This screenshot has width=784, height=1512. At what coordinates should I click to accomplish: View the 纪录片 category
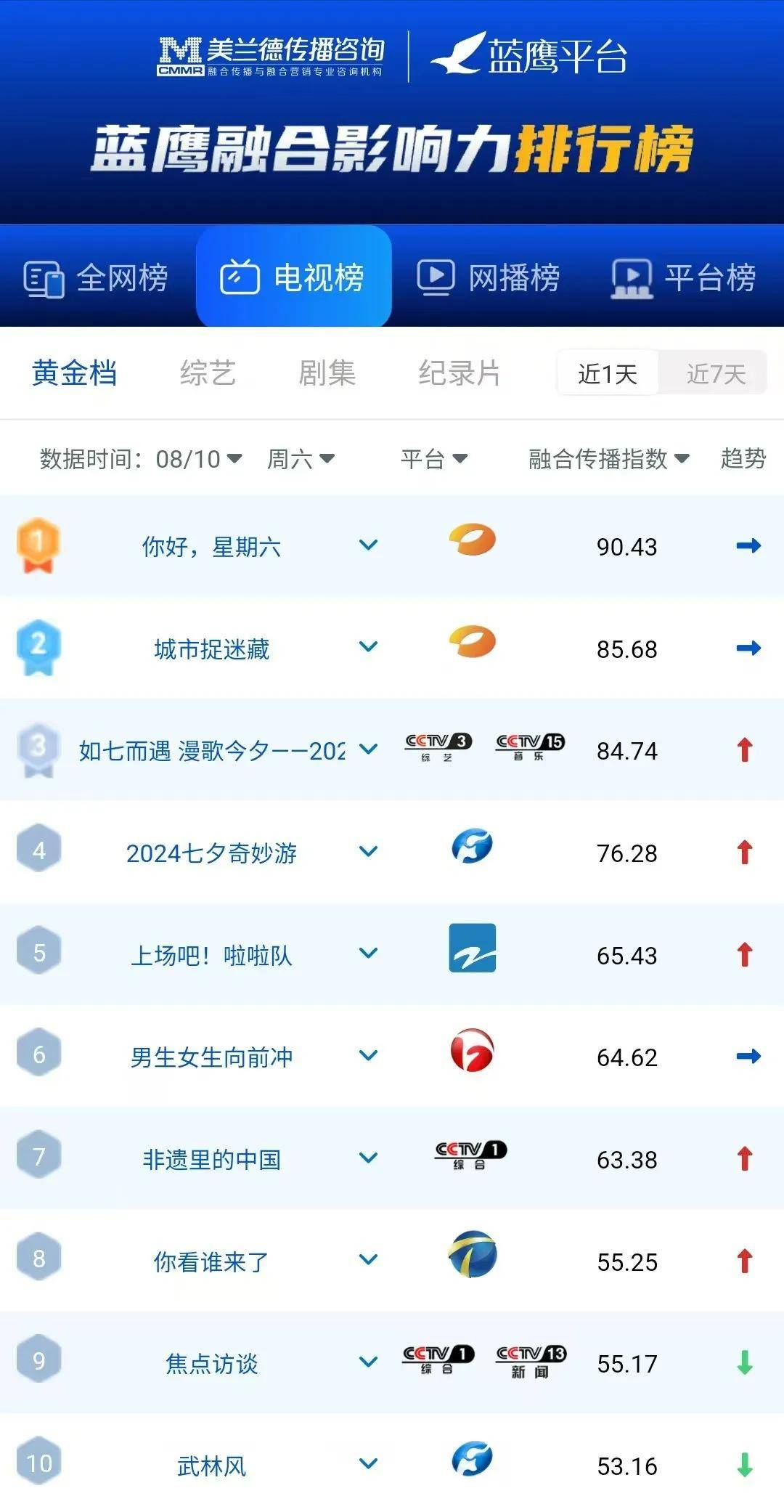point(459,373)
